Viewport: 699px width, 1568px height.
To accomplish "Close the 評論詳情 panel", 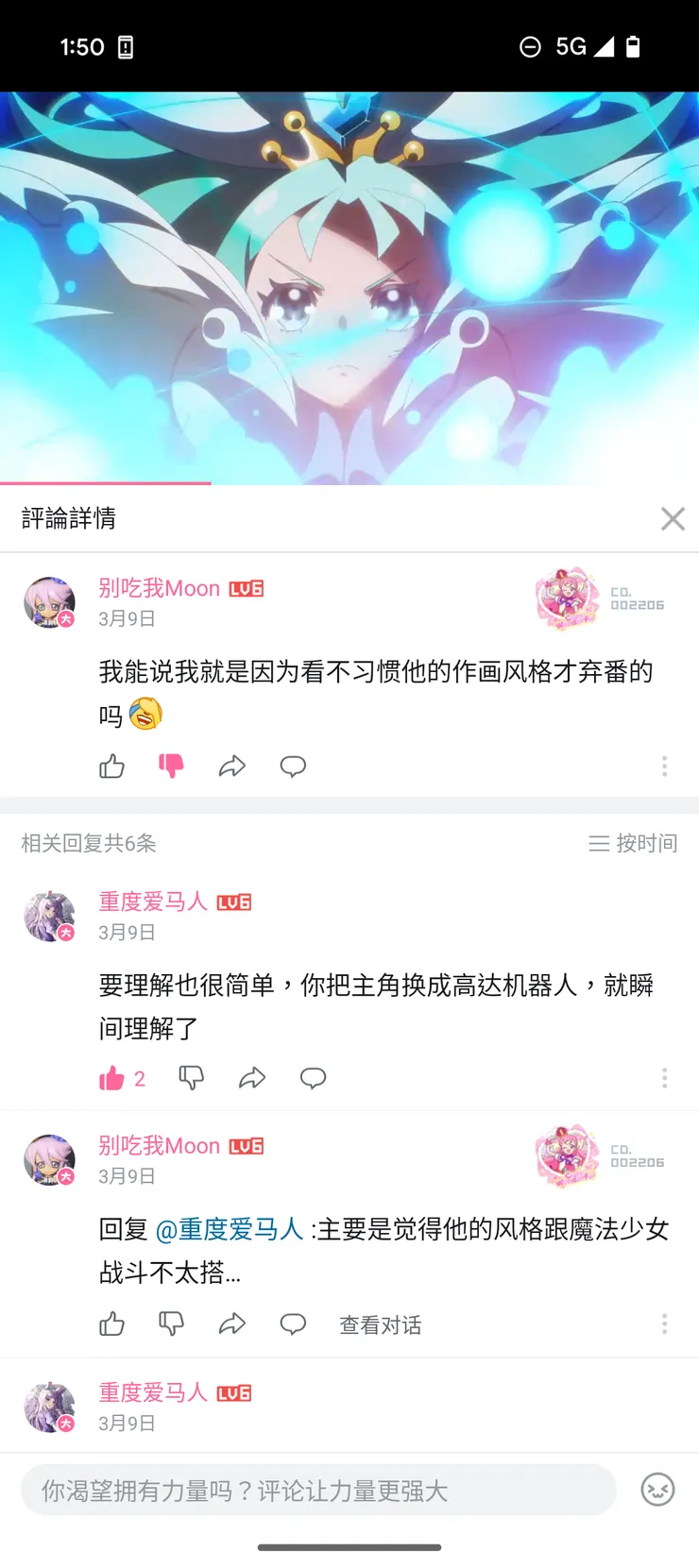I will [672, 518].
